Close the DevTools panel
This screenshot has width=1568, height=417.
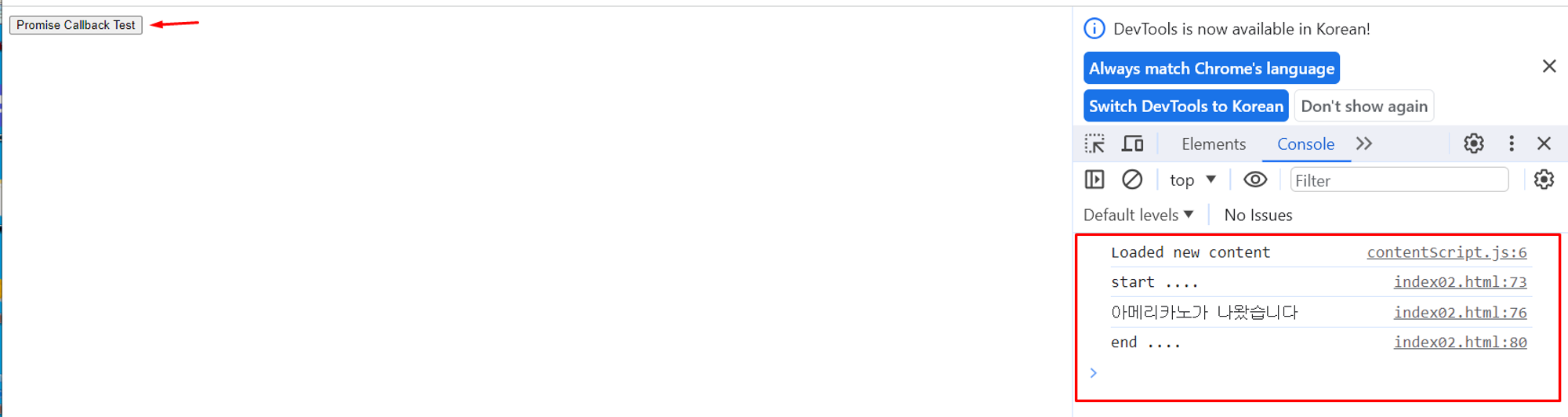pyautogui.click(x=1544, y=143)
